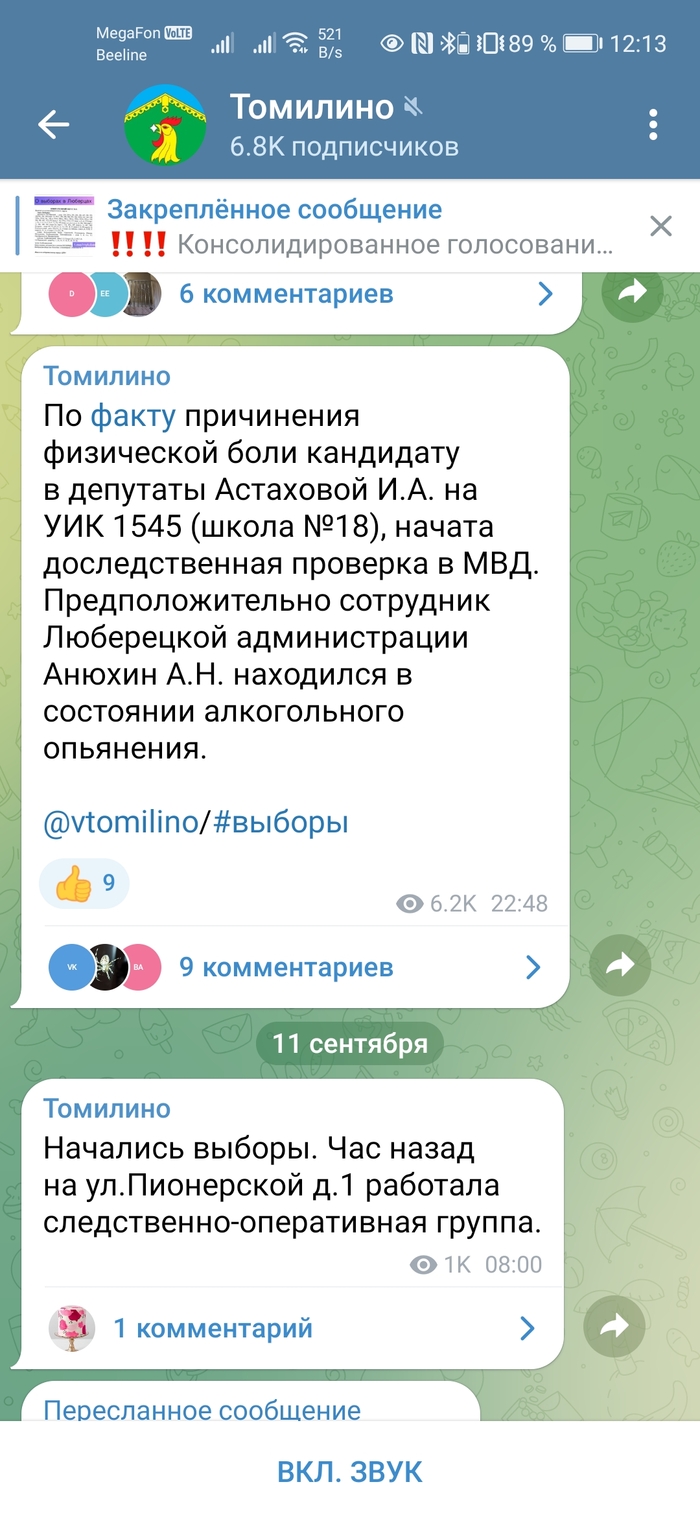The image size is (700, 1517).
Task: Open the #выборы hashtag
Action: 280,823
